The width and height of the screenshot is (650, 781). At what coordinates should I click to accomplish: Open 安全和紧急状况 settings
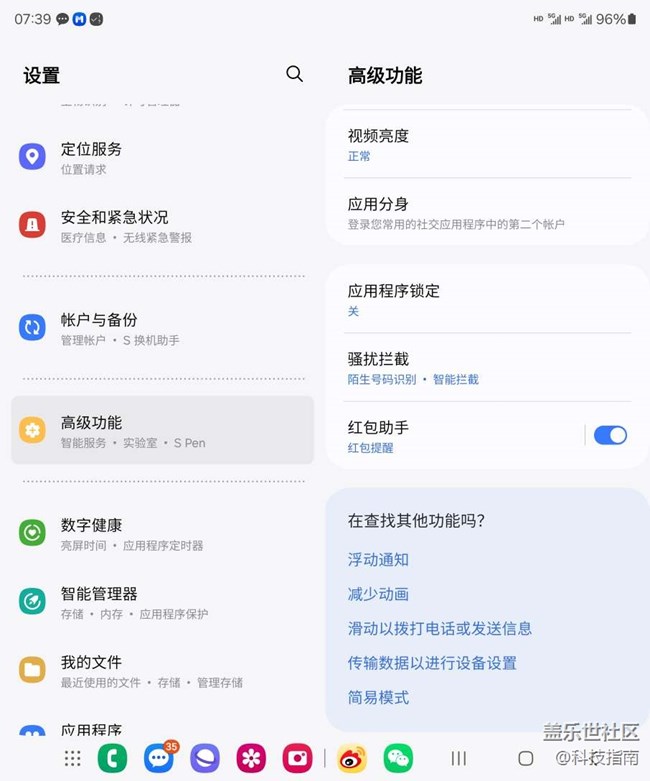pos(162,226)
